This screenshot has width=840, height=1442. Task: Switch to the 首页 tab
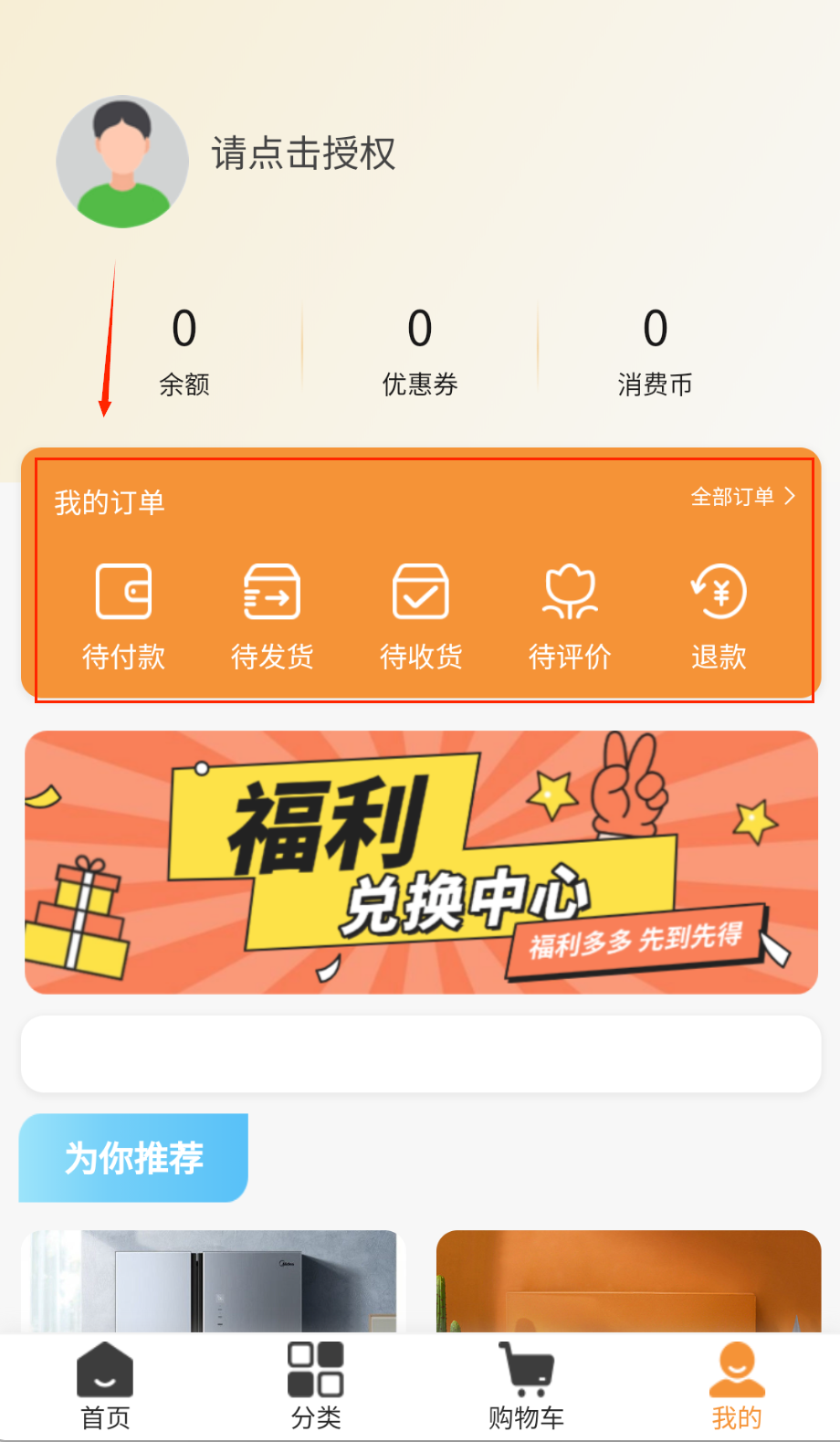pos(105,1386)
